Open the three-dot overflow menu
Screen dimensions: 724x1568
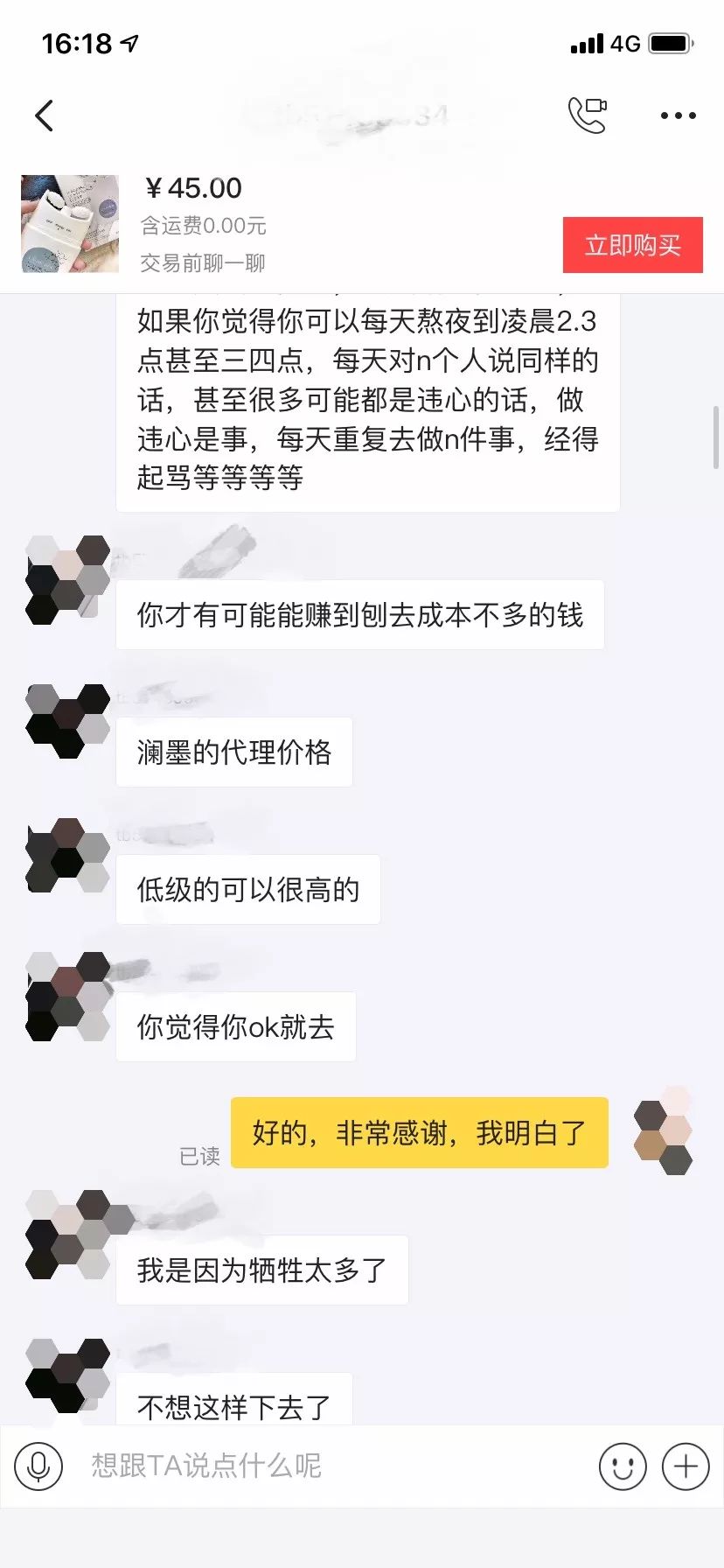[x=678, y=115]
